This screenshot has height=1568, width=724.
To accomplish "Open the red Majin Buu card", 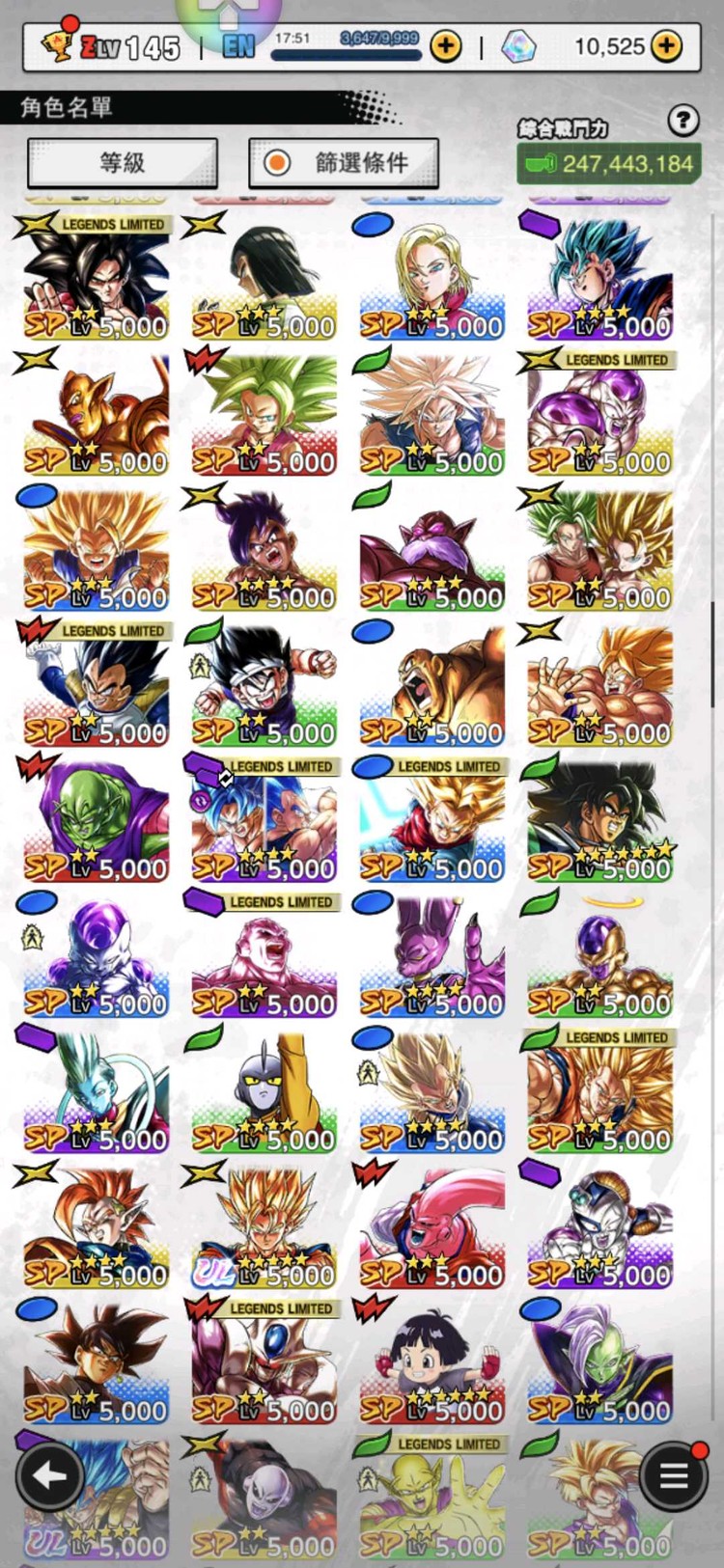I will tap(432, 1227).
